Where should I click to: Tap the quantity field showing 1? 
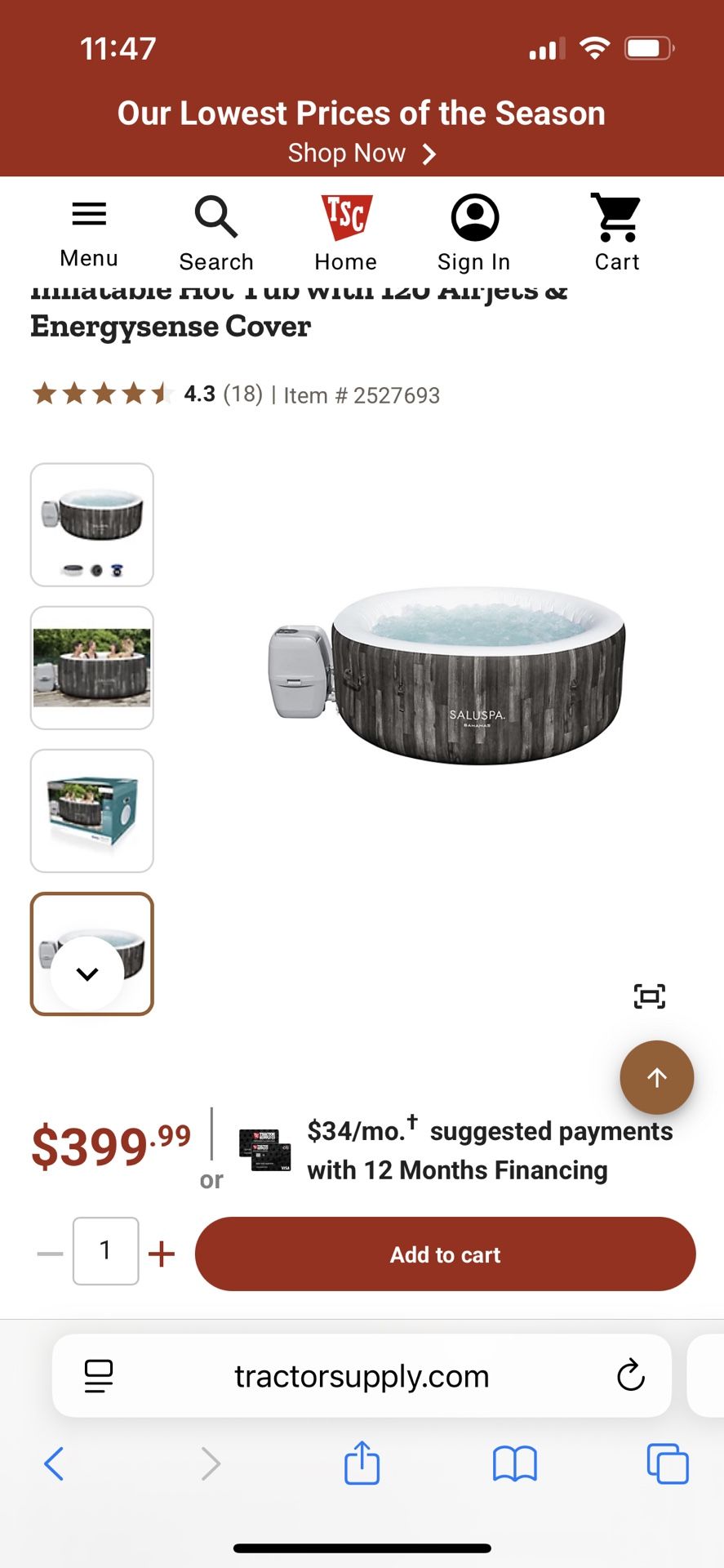[106, 1251]
